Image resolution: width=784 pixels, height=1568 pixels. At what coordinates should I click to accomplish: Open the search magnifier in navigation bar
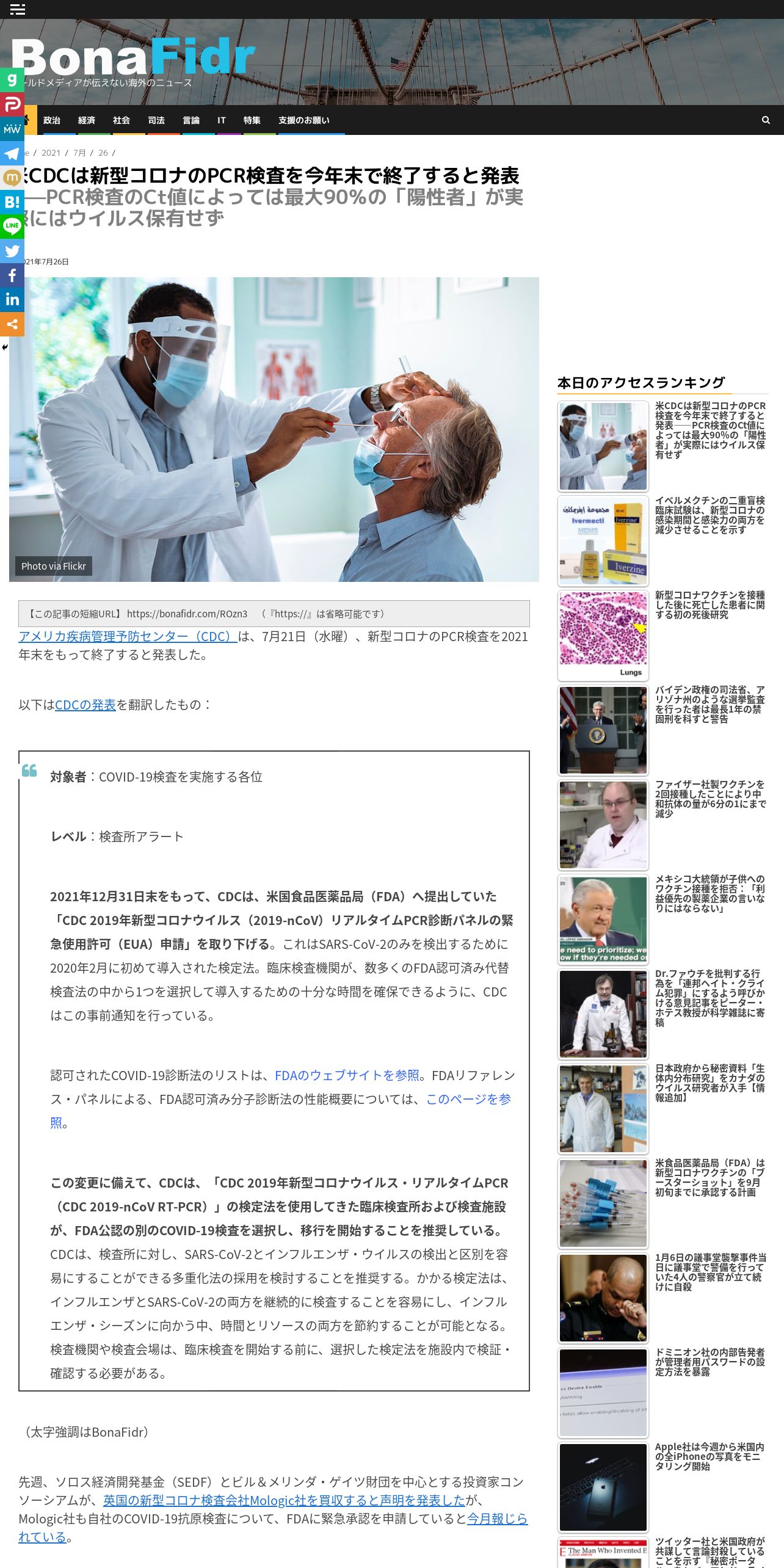[766, 120]
